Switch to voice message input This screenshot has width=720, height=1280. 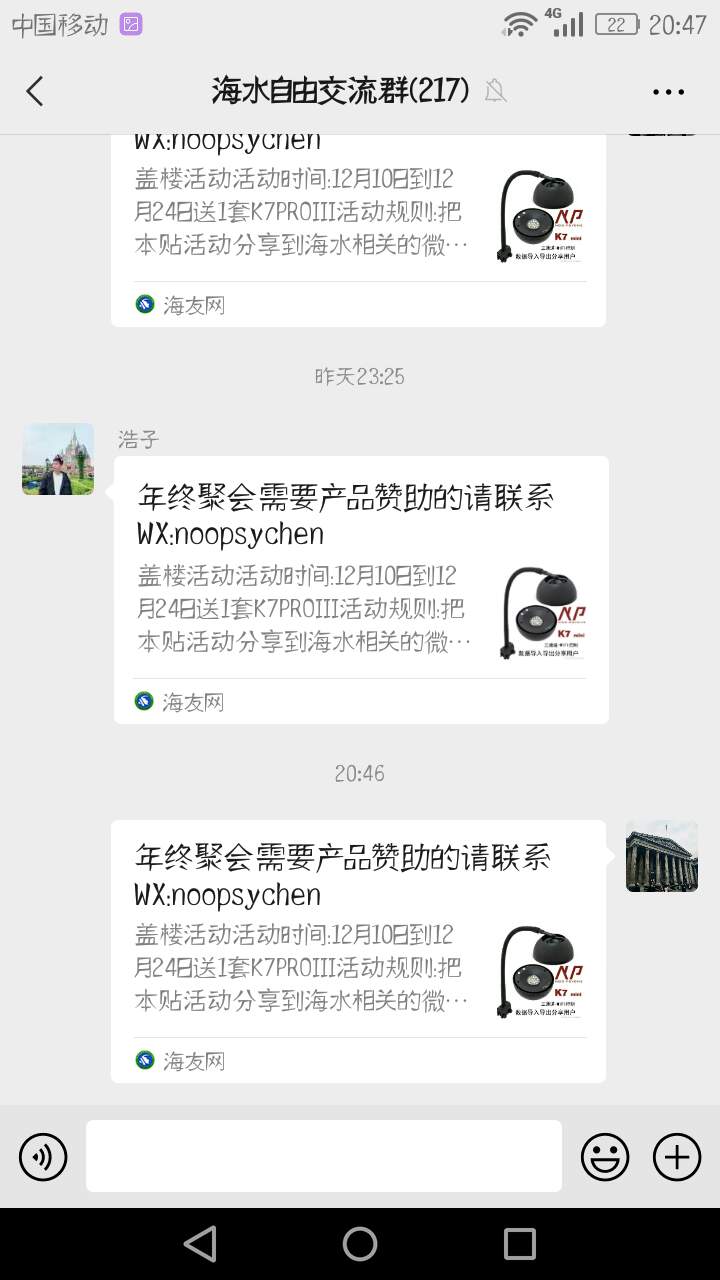pyautogui.click(x=43, y=1158)
